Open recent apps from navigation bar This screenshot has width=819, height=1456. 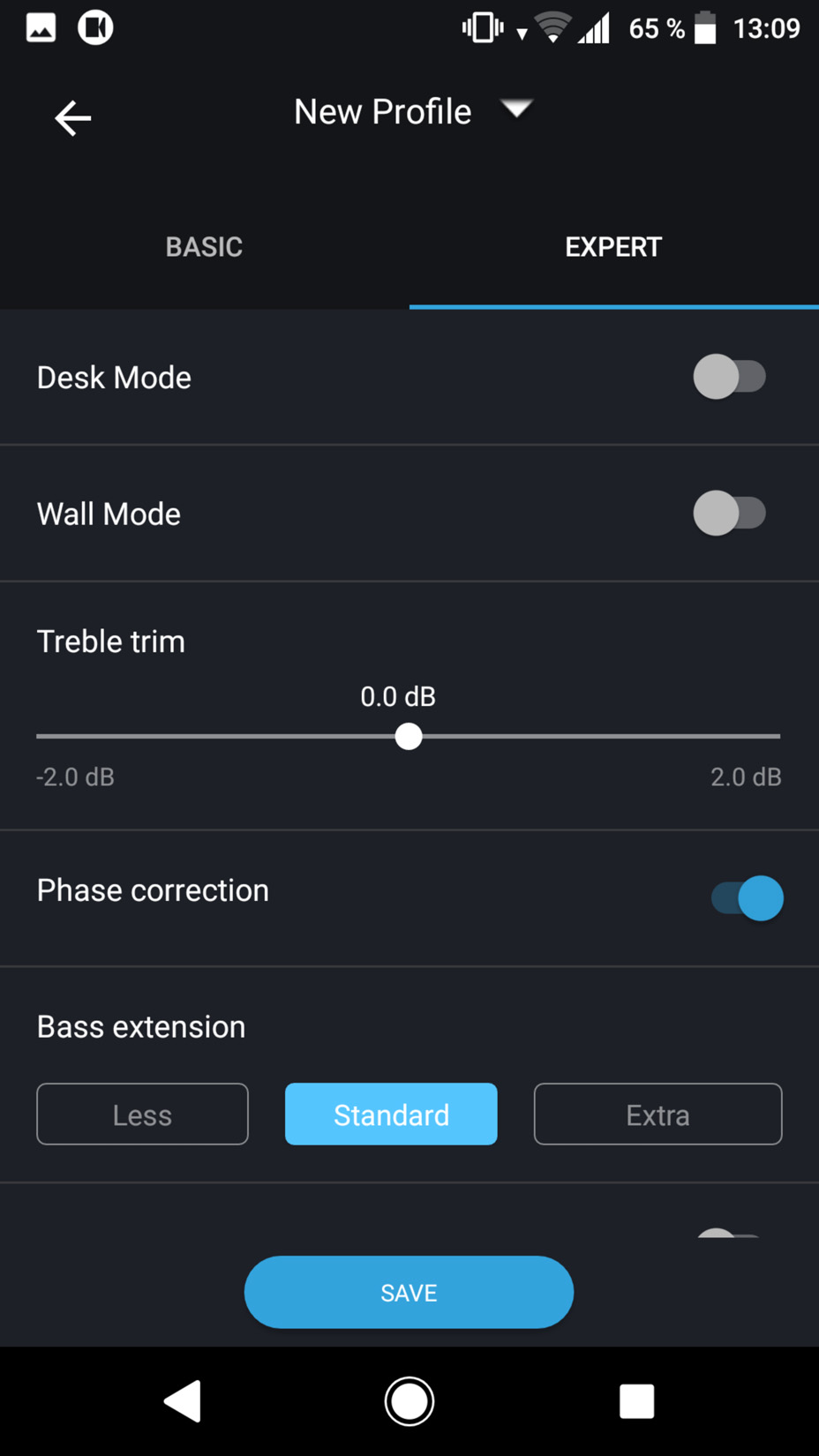pyautogui.click(x=636, y=1400)
